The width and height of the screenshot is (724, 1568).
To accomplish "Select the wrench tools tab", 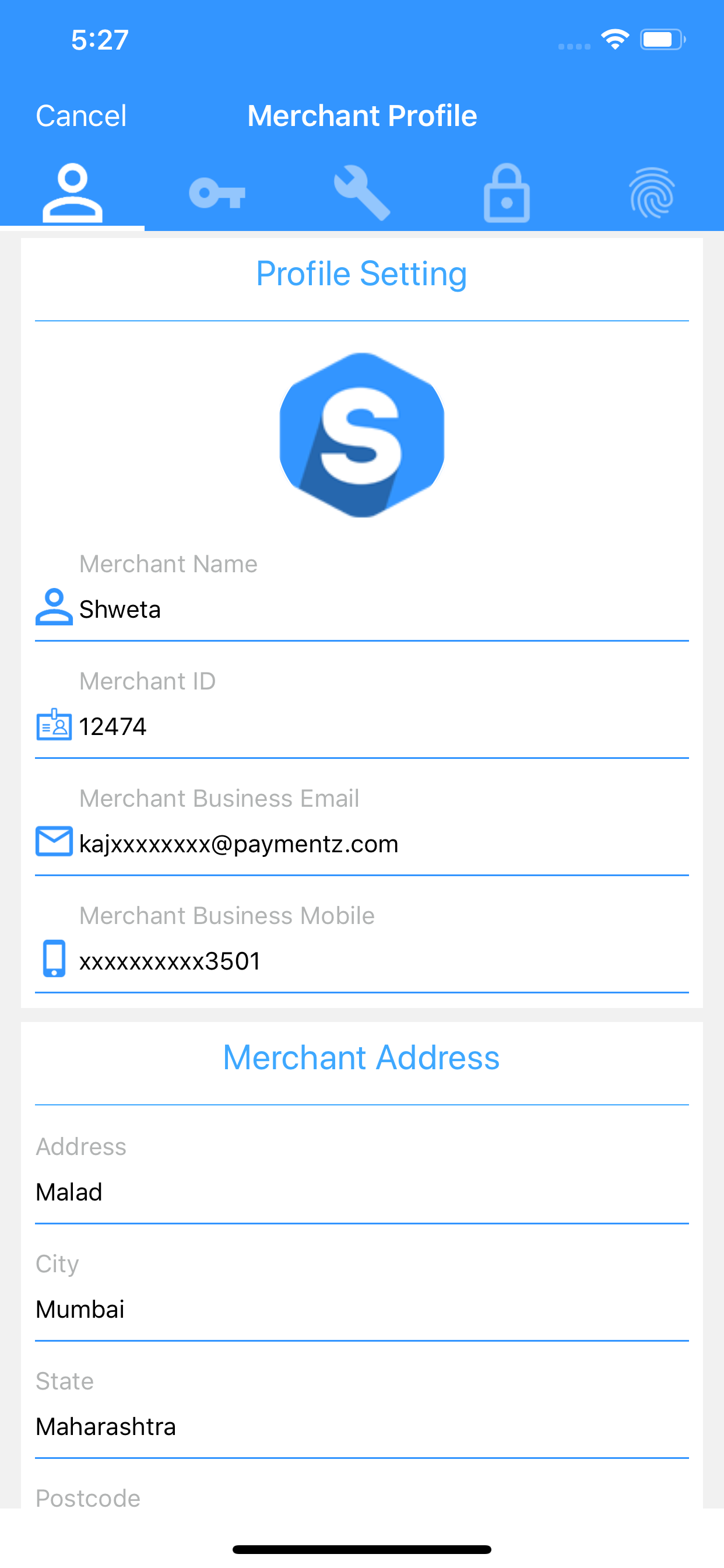I will pyautogui.click(x=362, y=193).
